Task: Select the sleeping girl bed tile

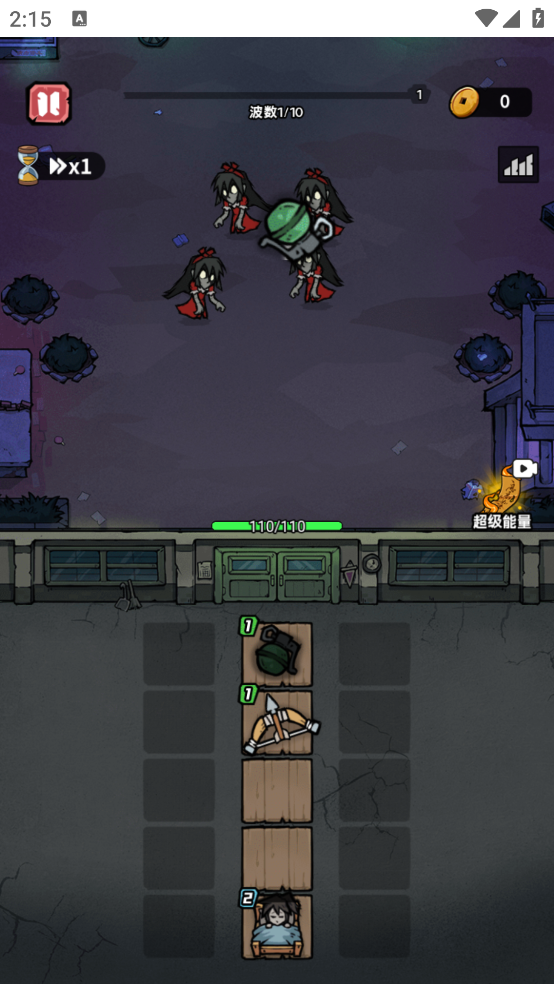Action: (x=277, y=925)
